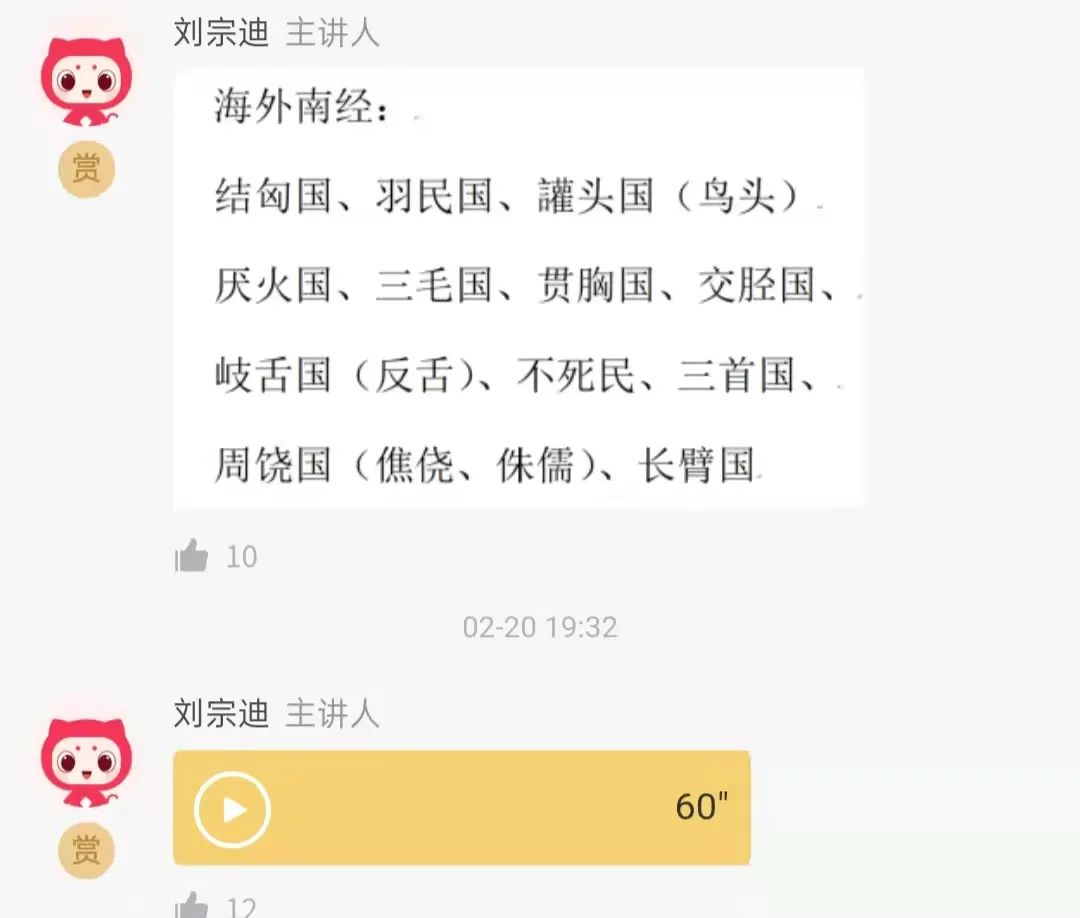Open 刘宗迪's avatar on the voice message
Image resolution: width=1080 pixels, height=918 pixels.
[x=86, y=762]
